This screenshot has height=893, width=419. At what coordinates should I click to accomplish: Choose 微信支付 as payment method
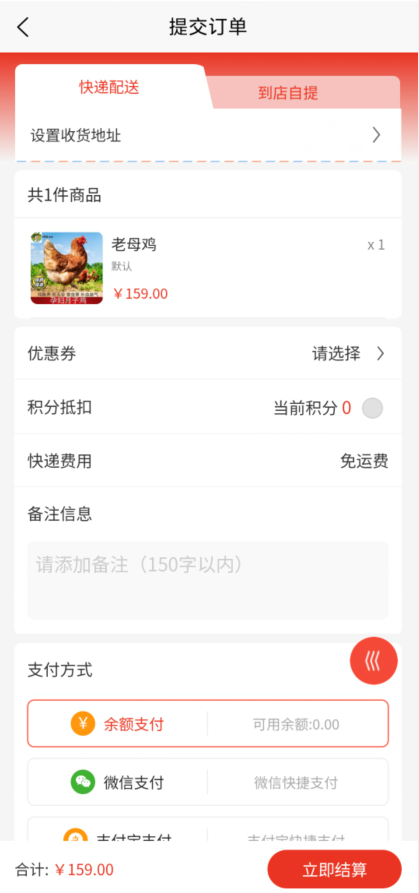click(x=208, y=782)
